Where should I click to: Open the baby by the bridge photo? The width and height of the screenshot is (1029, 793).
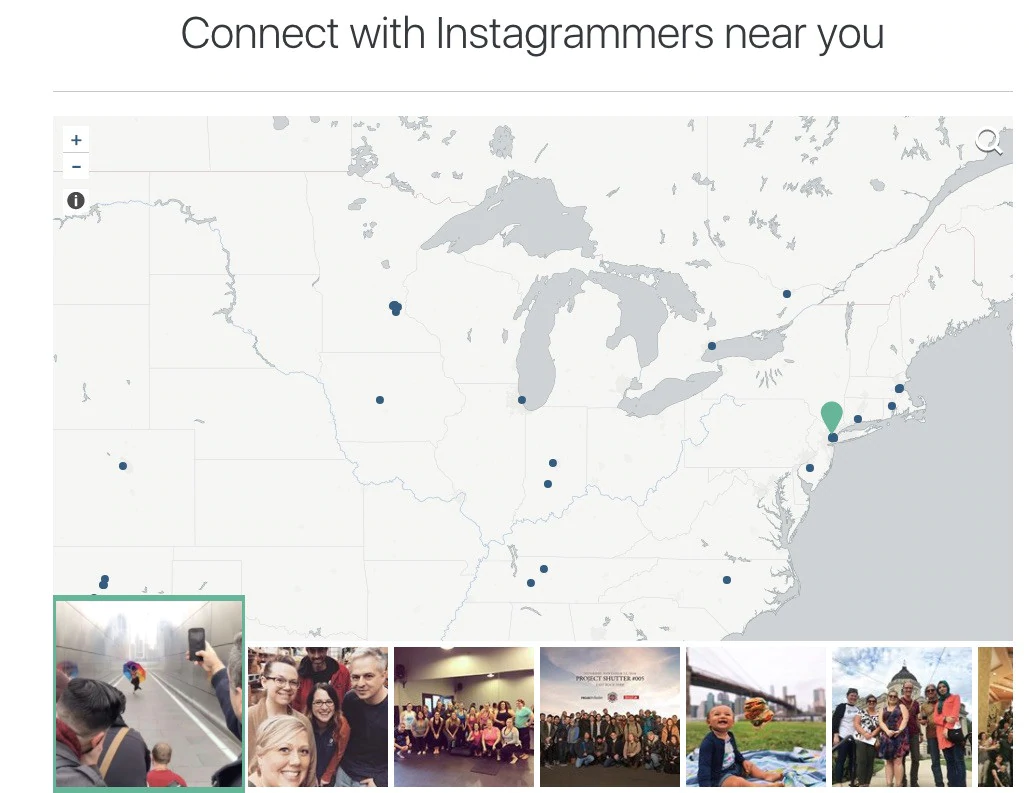pos(756,716)
